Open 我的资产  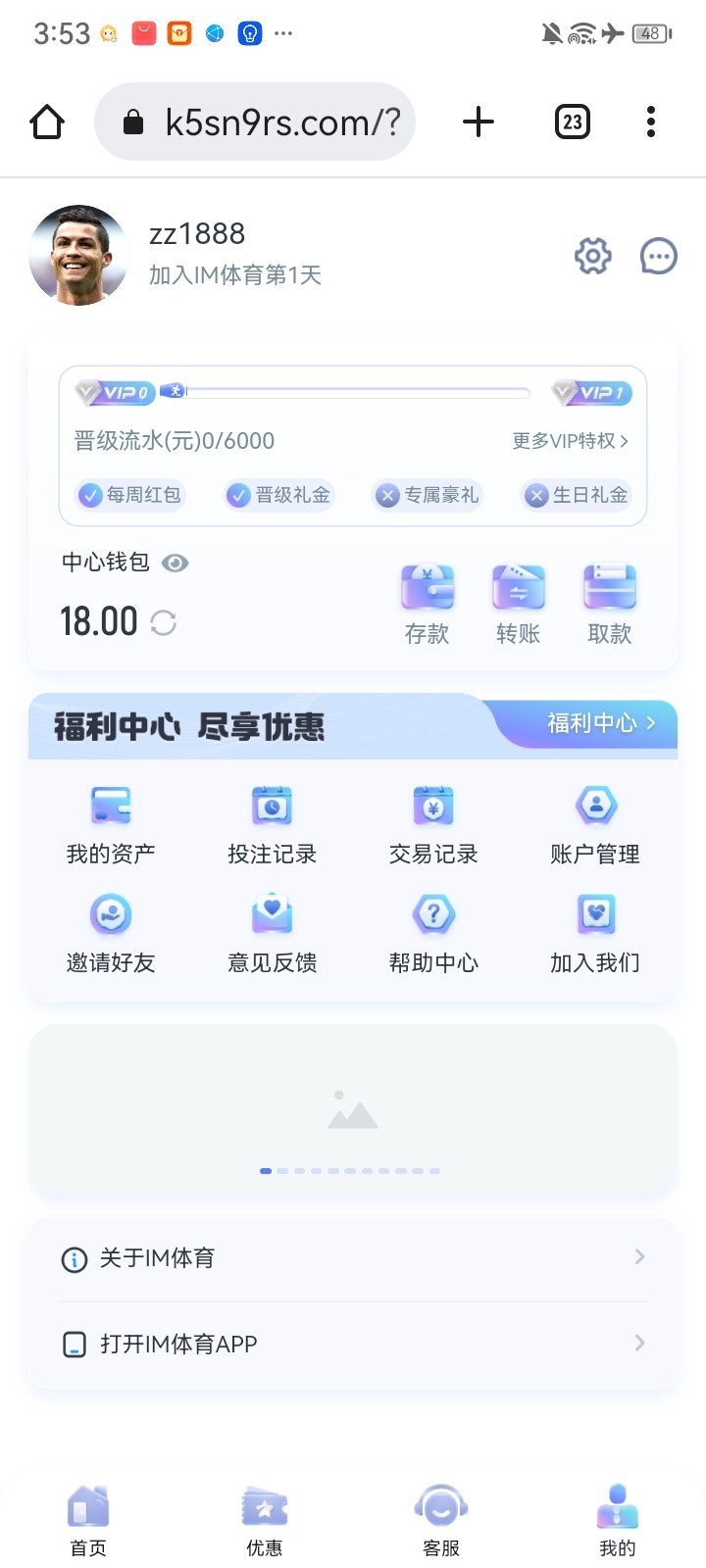111,825
